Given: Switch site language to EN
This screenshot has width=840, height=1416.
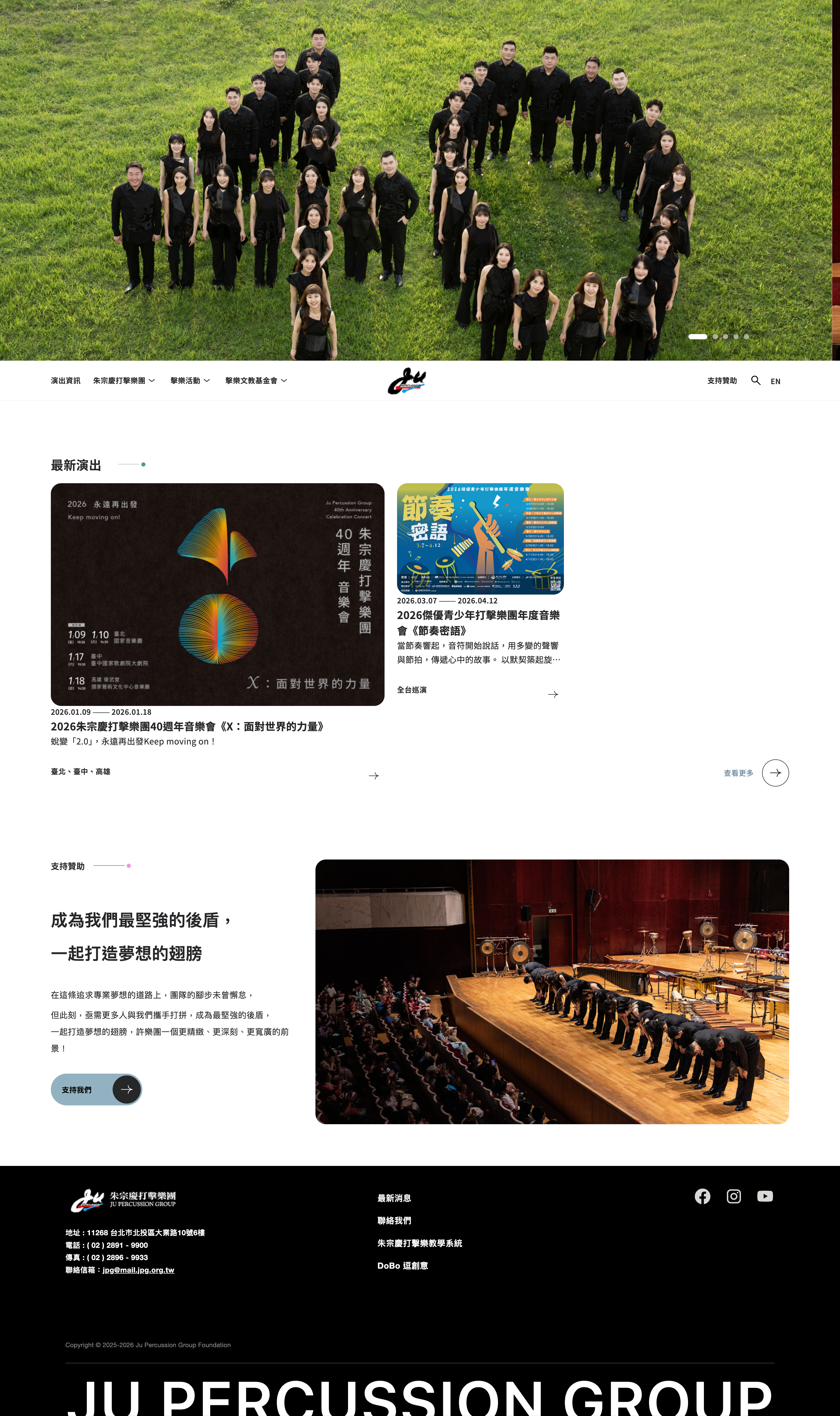Looking at the screenshot, I should coord(775,382).
